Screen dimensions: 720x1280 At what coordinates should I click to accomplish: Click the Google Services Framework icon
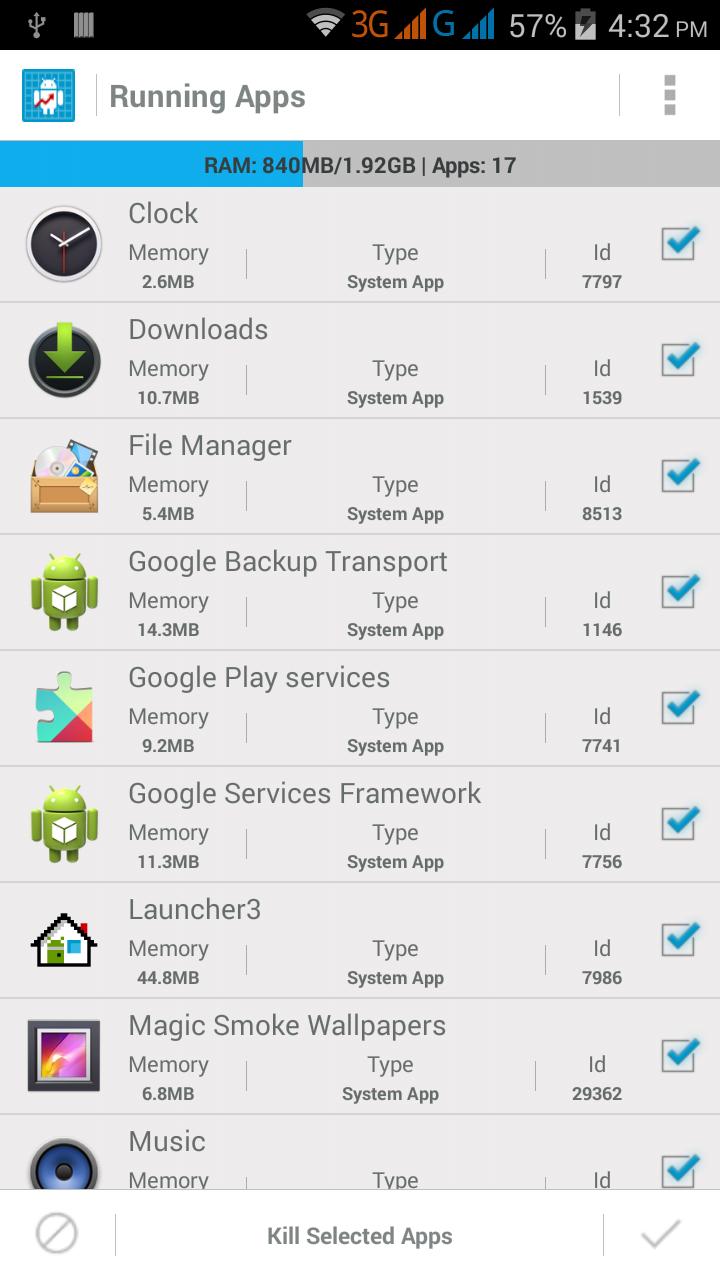pos(64,823)
